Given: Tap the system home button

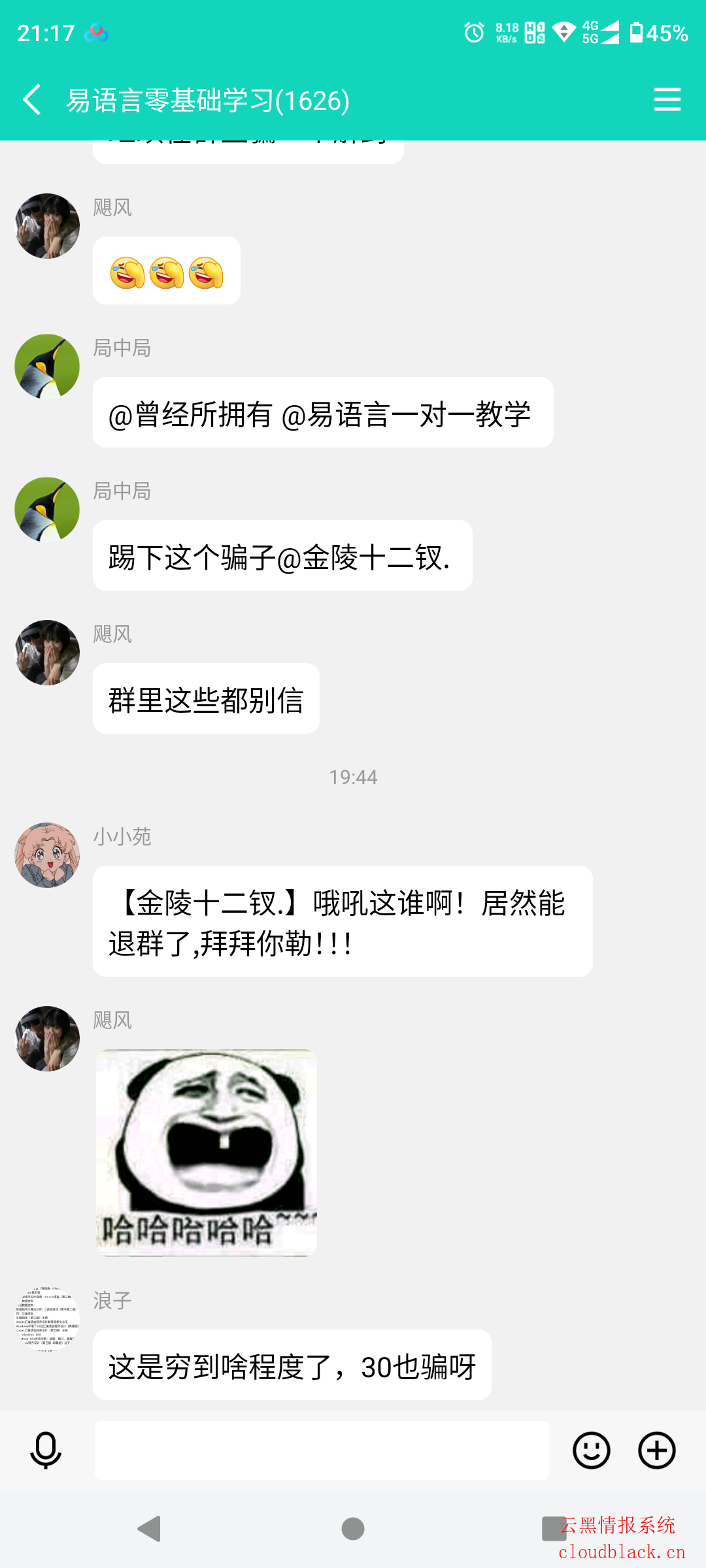Looking at the screenshot, I should pyautogui.click(x=353, y=1529).
